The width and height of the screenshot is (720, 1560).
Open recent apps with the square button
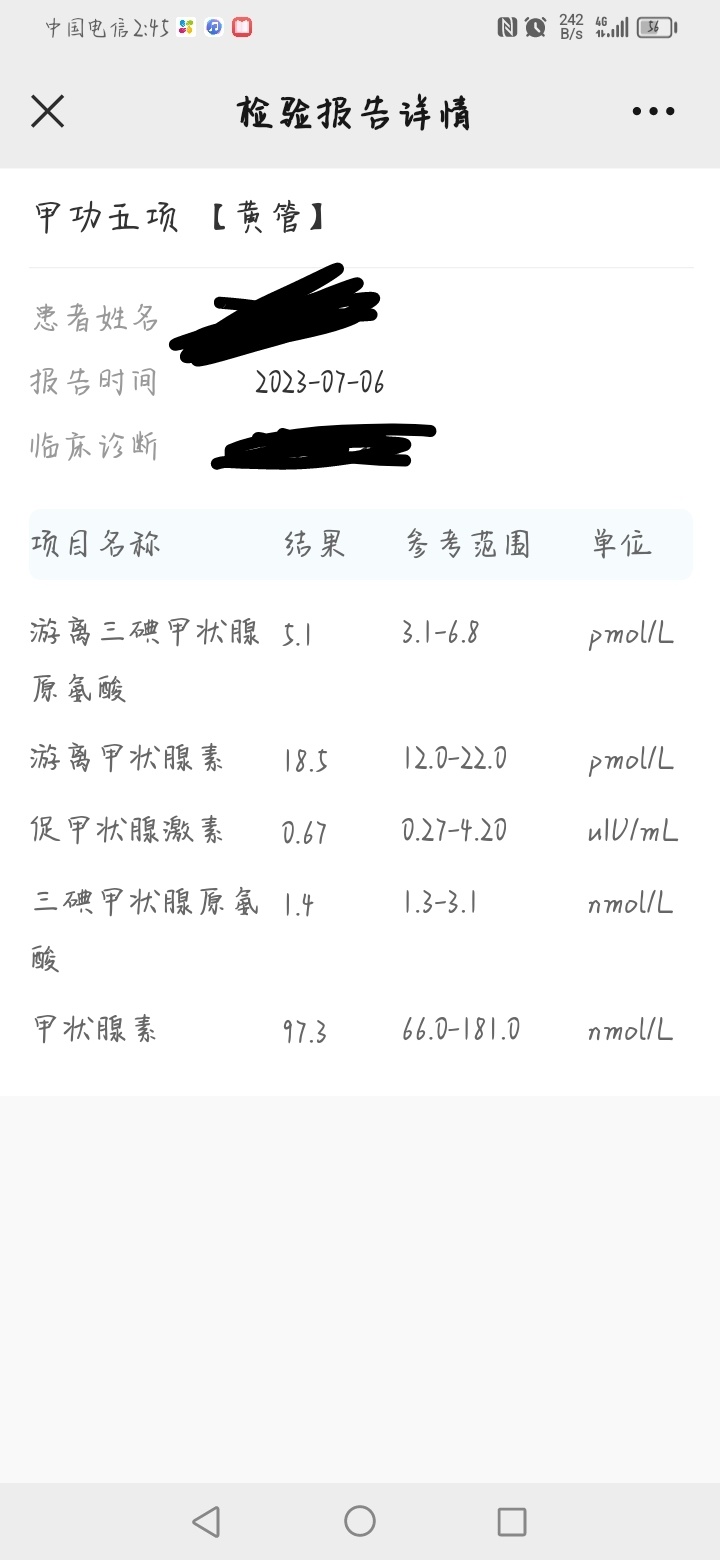click(511, 1521)
